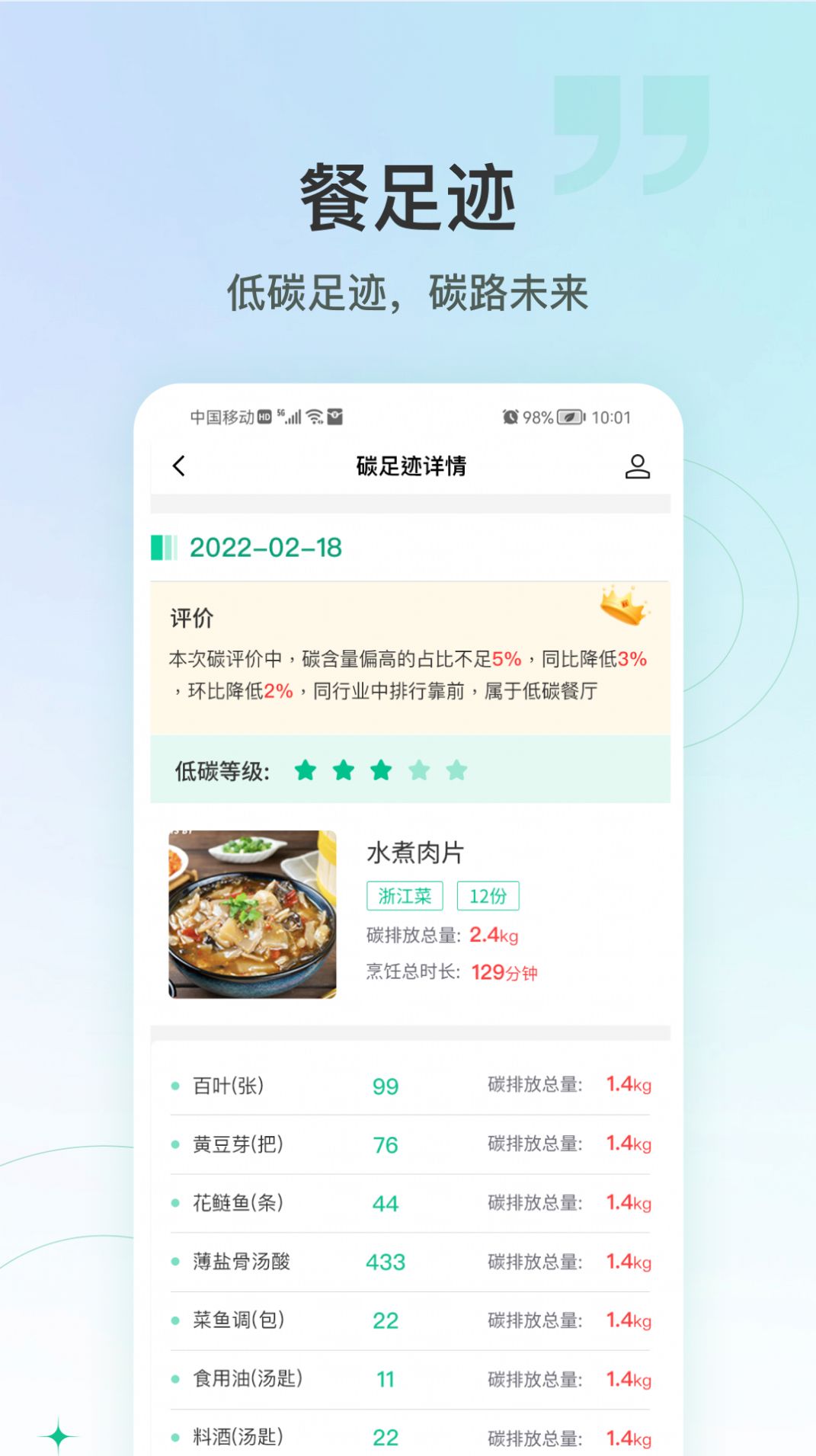This screenshot has width=816, height=1456.
Task: Select the 碳足迹详情 title bar
Action: pyautogui.click(x=411, y=465)
